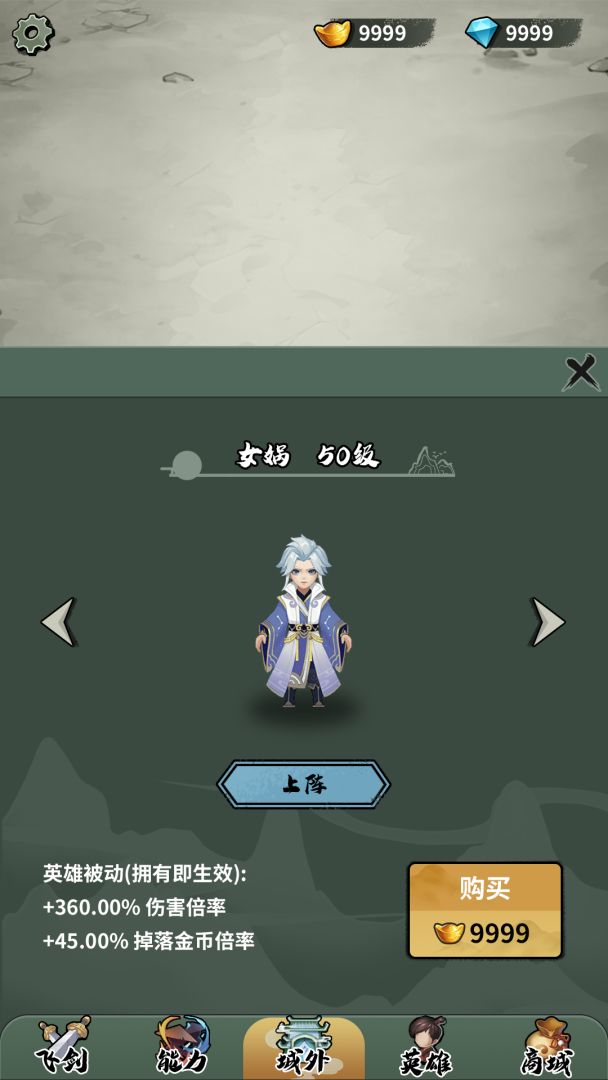
Task: Buy the hero for 9999 gold
Action: 485,910
